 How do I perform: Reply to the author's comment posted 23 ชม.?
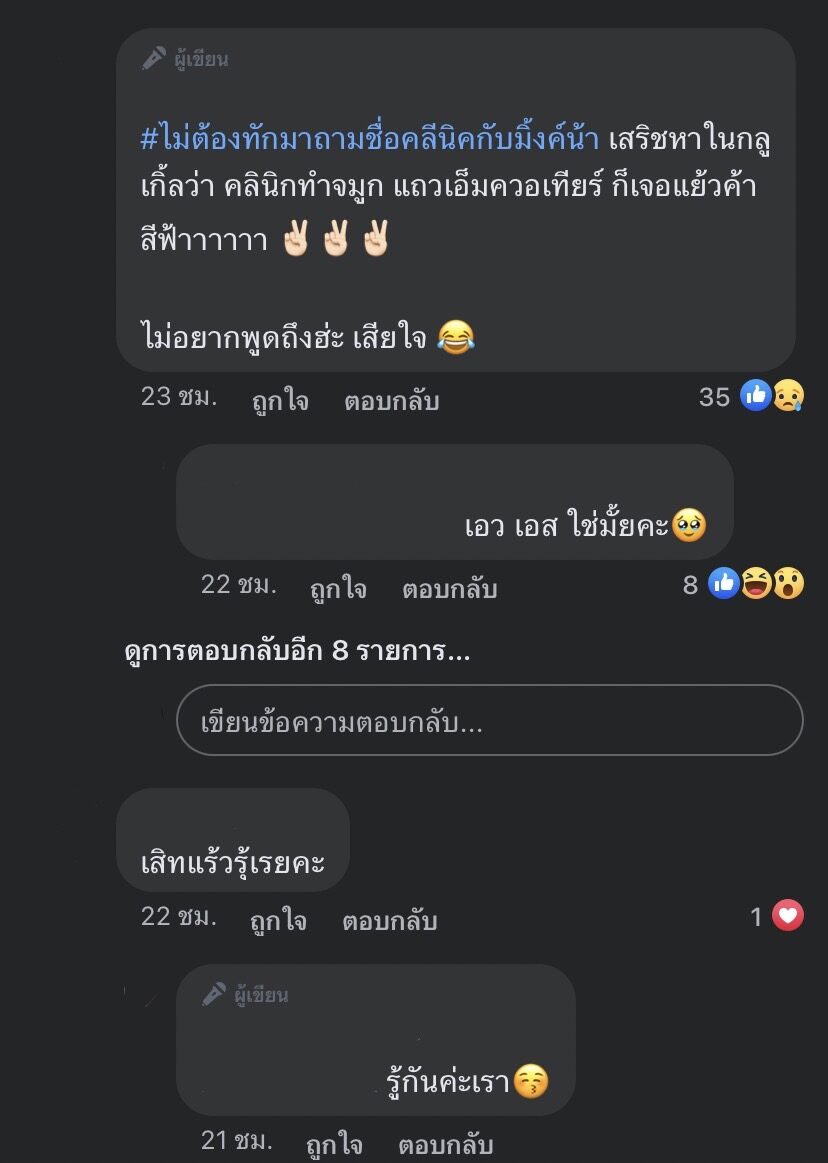point(391,401)
